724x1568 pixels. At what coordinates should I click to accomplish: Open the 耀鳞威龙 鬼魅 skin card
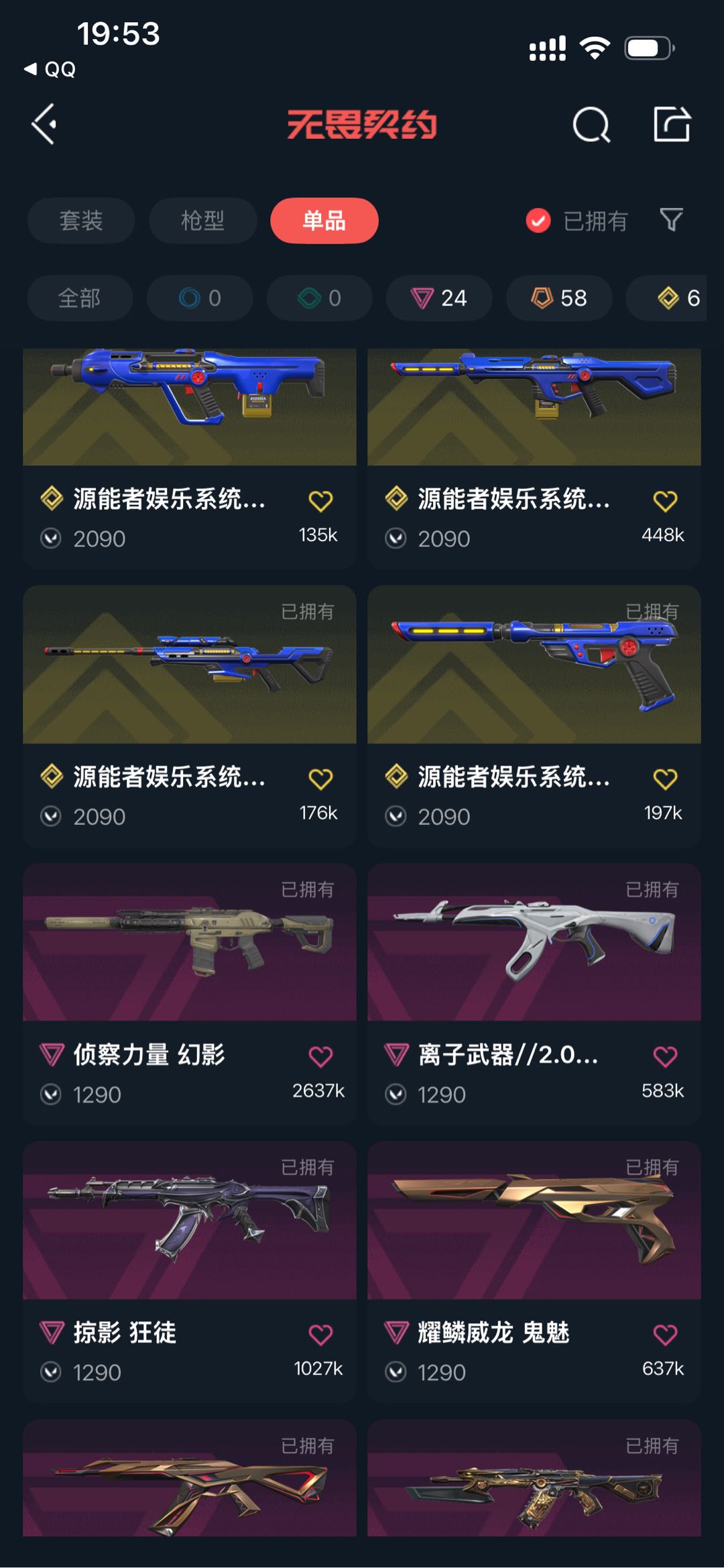(534, 1272)
